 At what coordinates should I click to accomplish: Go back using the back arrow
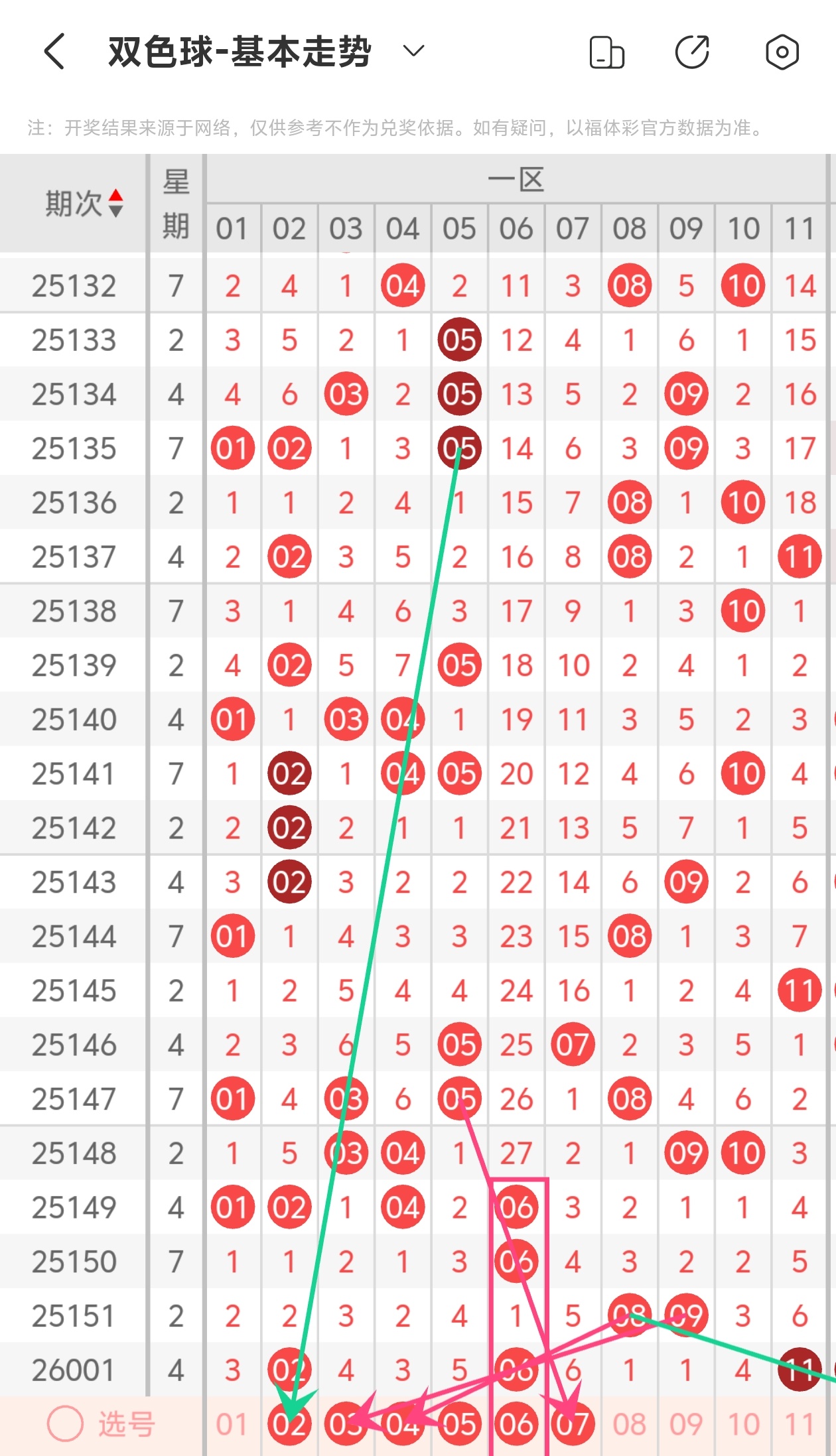tap(54, 52)
